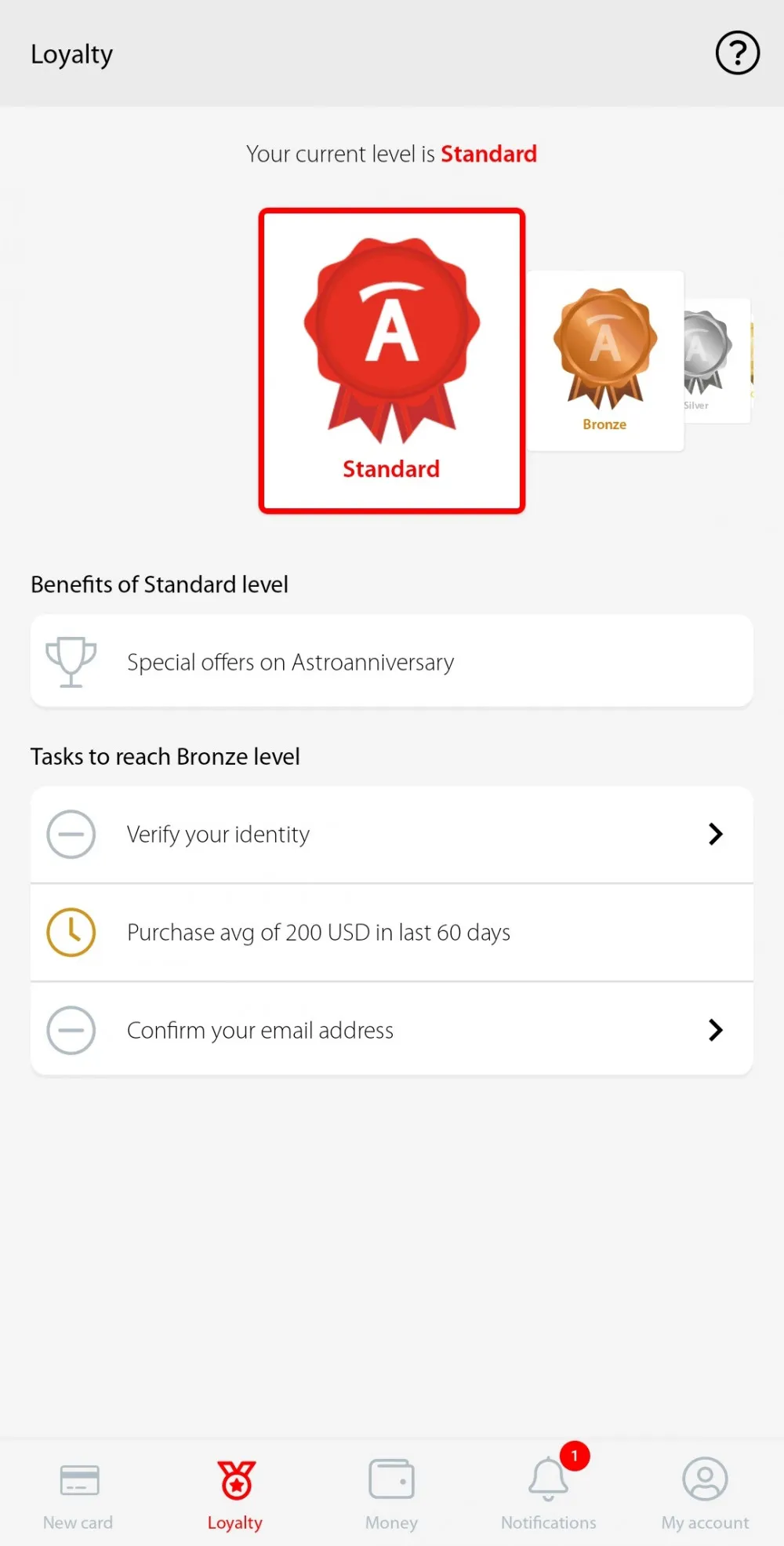Select the Standard level card
The image size is (784, 1546).
coord(392,361)
